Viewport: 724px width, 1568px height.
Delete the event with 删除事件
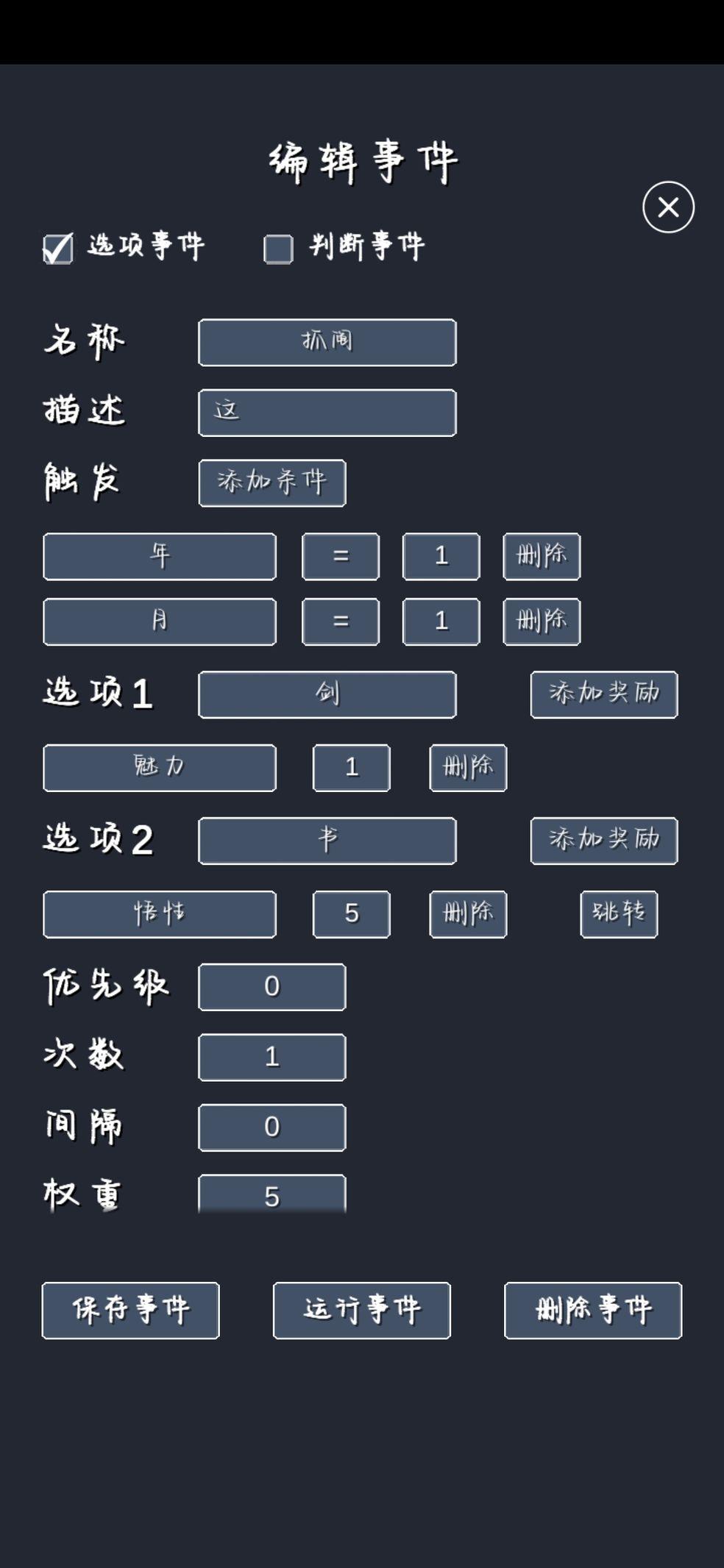tap(592, 1310)
